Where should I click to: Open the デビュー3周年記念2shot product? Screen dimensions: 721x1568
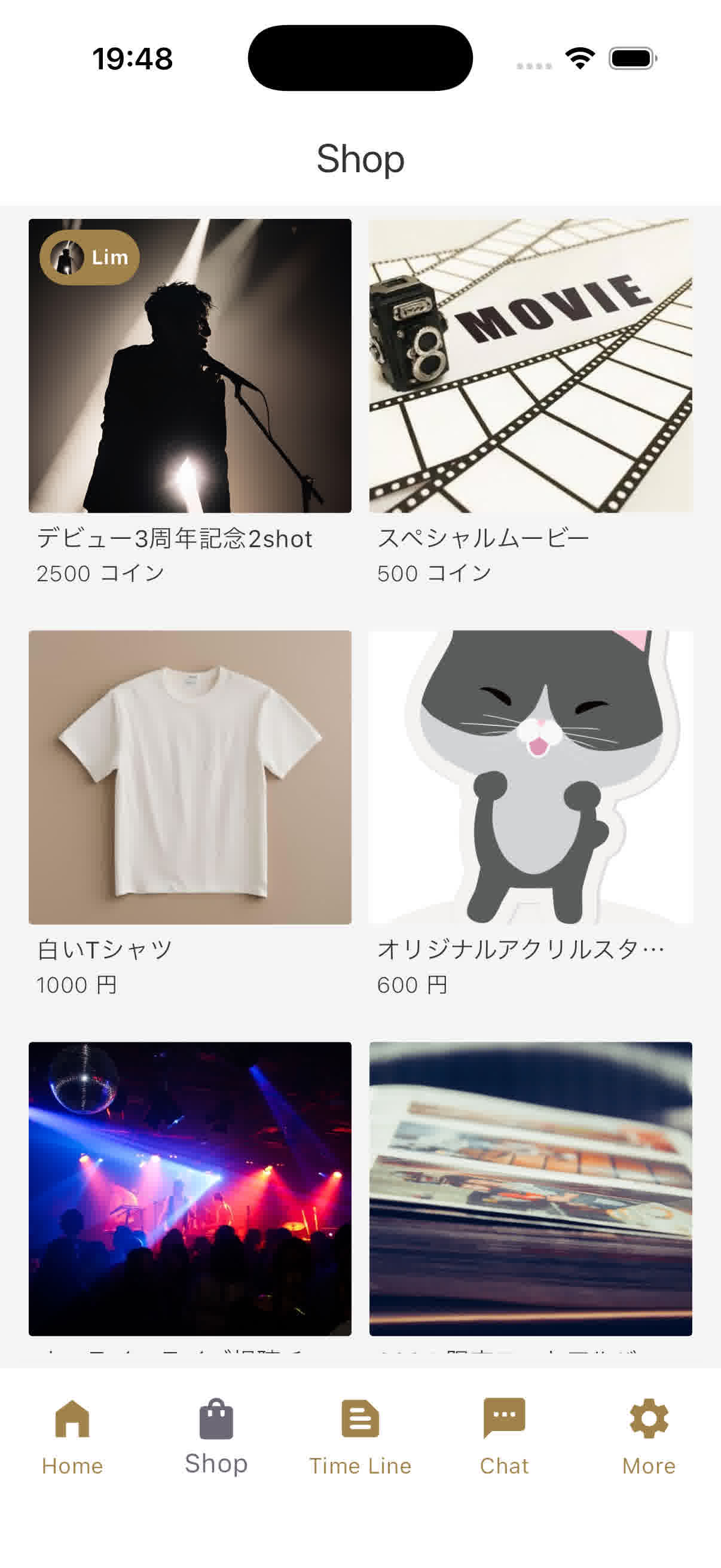click(x=190, y=365)
